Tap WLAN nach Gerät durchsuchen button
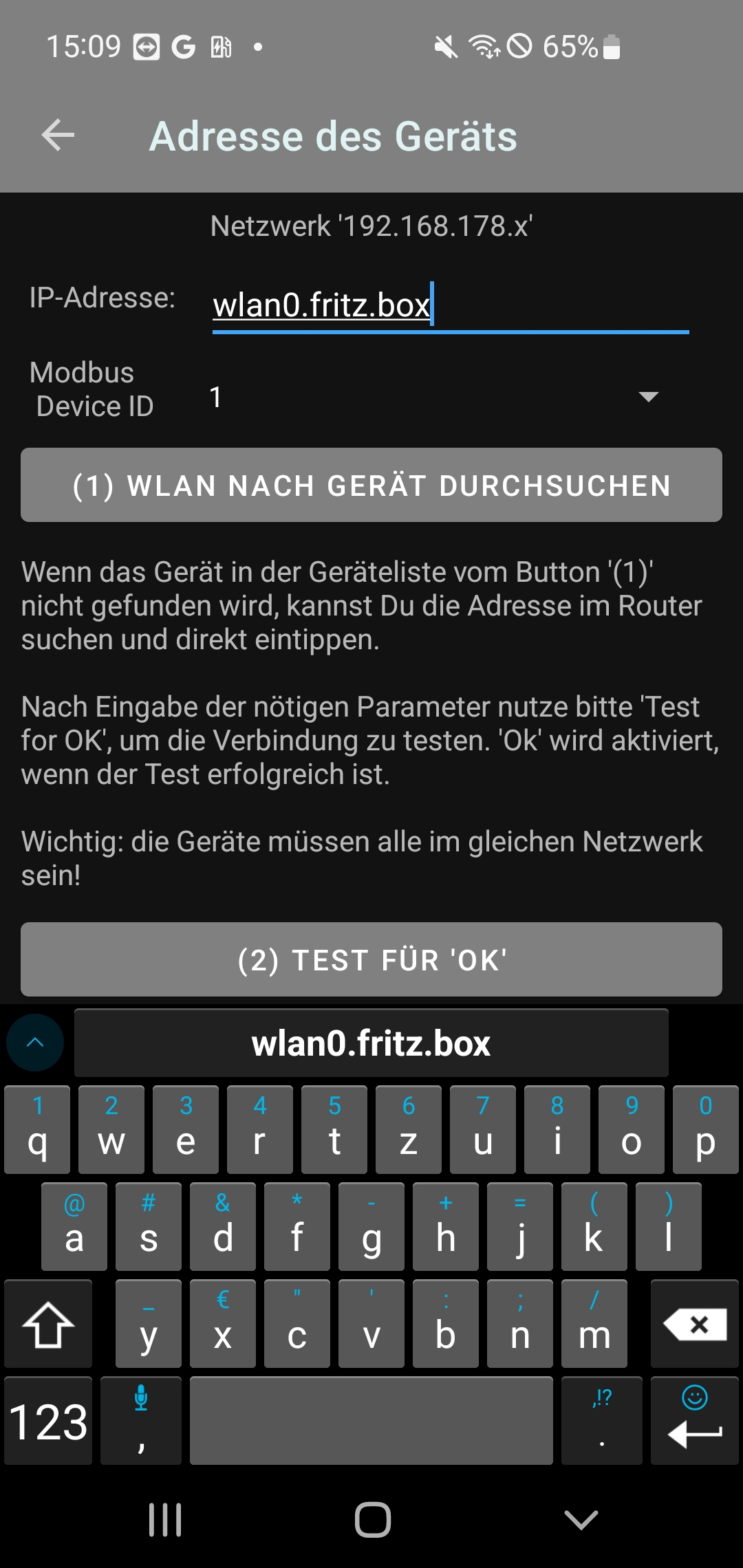Viewport: 743px width, 1568px height. click(371, 485)
